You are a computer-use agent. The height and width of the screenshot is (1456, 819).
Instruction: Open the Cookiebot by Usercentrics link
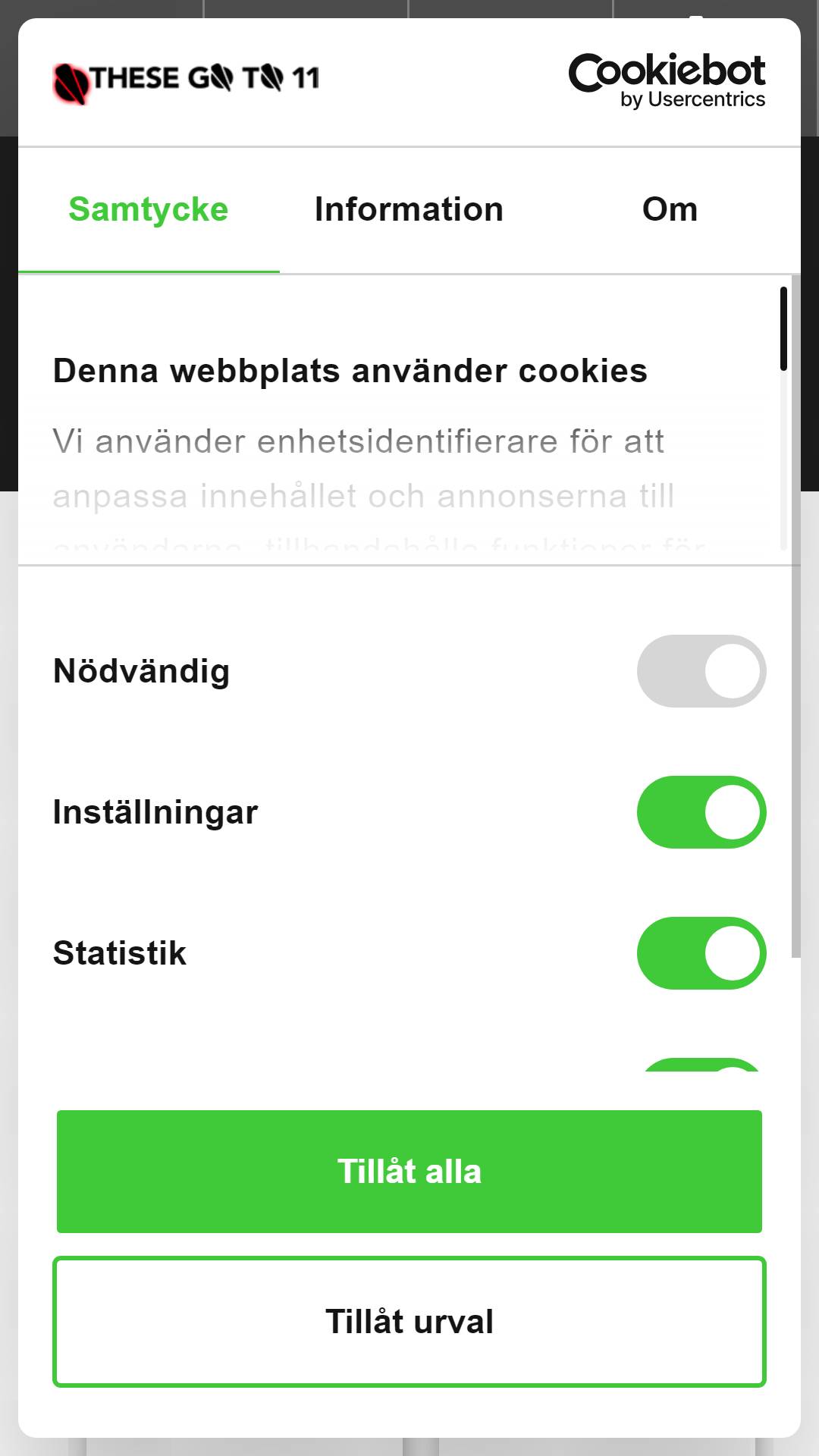click(667, 81)
